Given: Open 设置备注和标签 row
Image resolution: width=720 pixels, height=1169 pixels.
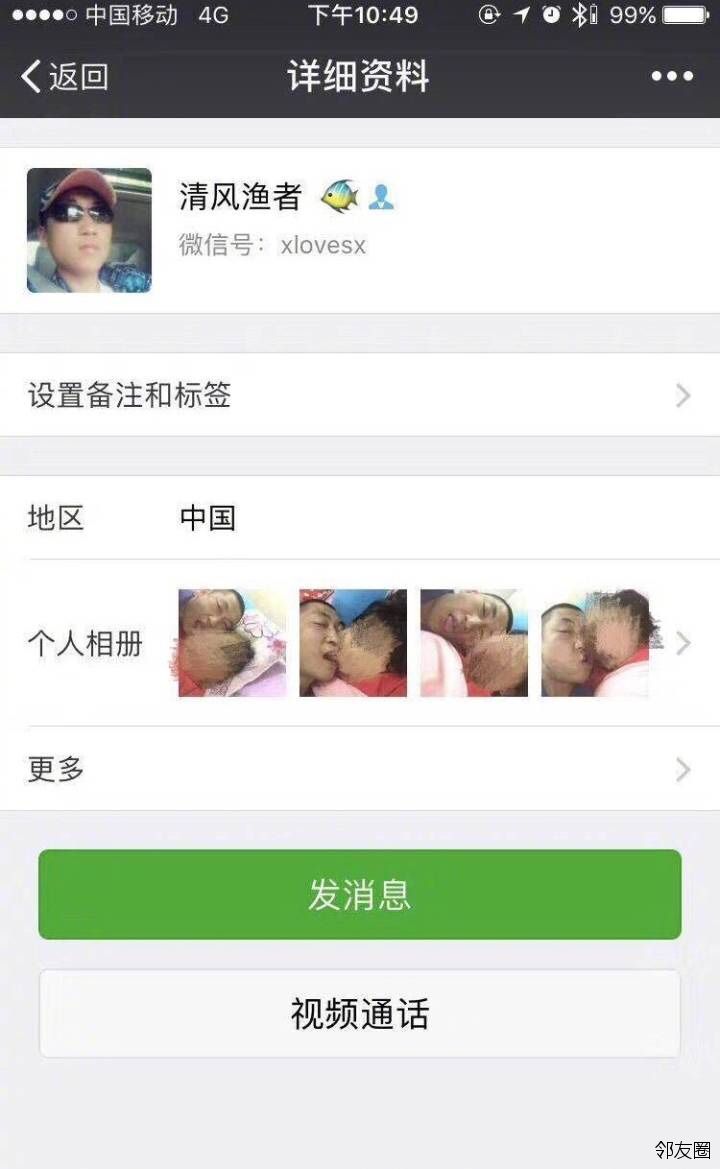Looking at the screenshot, I should pos(360,395).
